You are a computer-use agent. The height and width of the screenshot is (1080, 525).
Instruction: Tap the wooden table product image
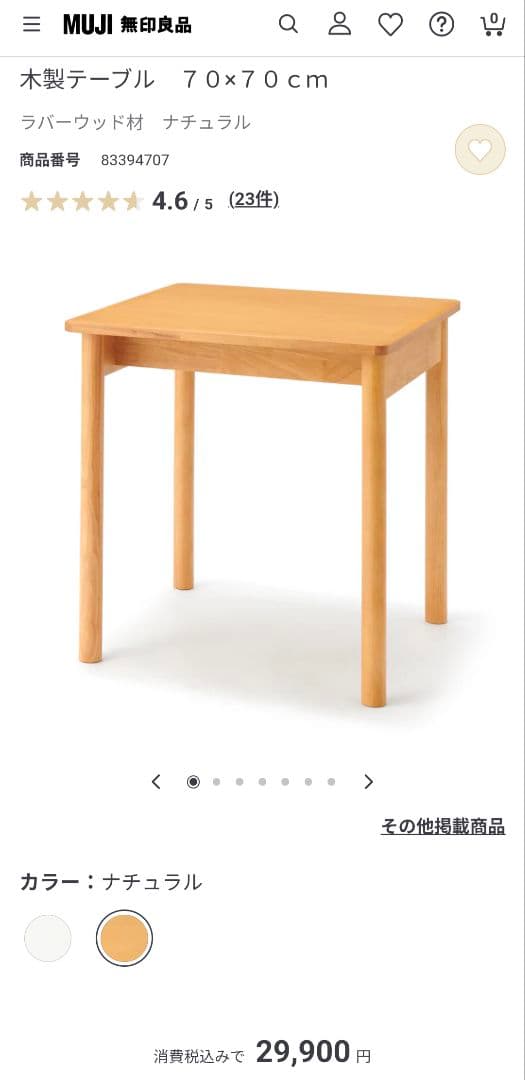point(262,495)
